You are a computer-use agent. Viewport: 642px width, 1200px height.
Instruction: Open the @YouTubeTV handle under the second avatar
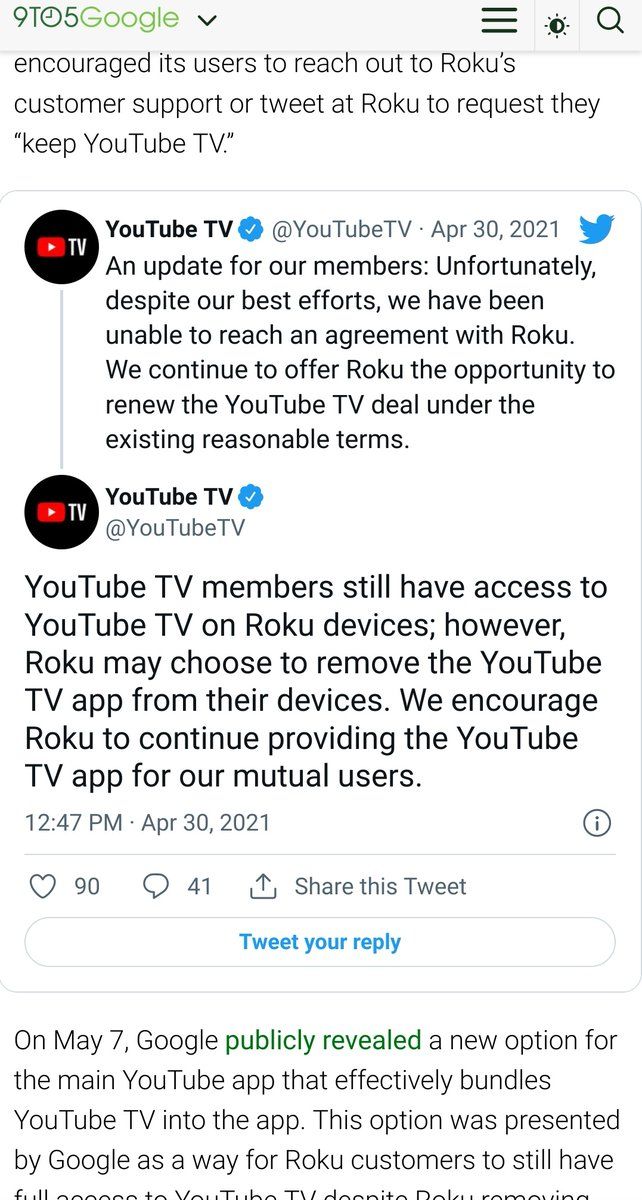pyautogui.click(x=174, y=528)
